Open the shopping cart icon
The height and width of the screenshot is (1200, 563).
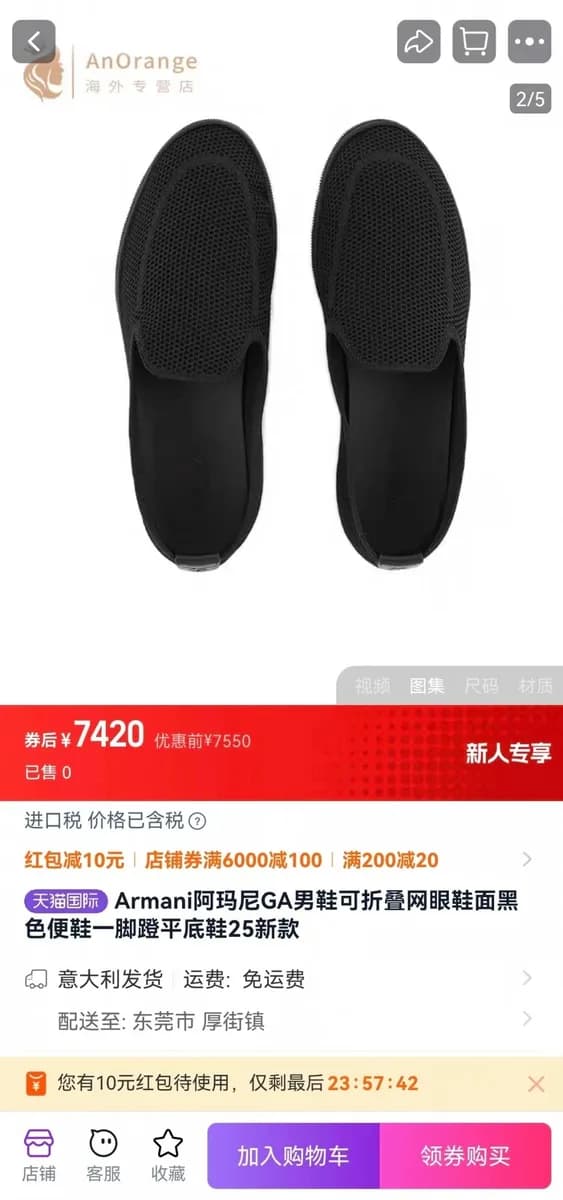[x=473, y=42]
